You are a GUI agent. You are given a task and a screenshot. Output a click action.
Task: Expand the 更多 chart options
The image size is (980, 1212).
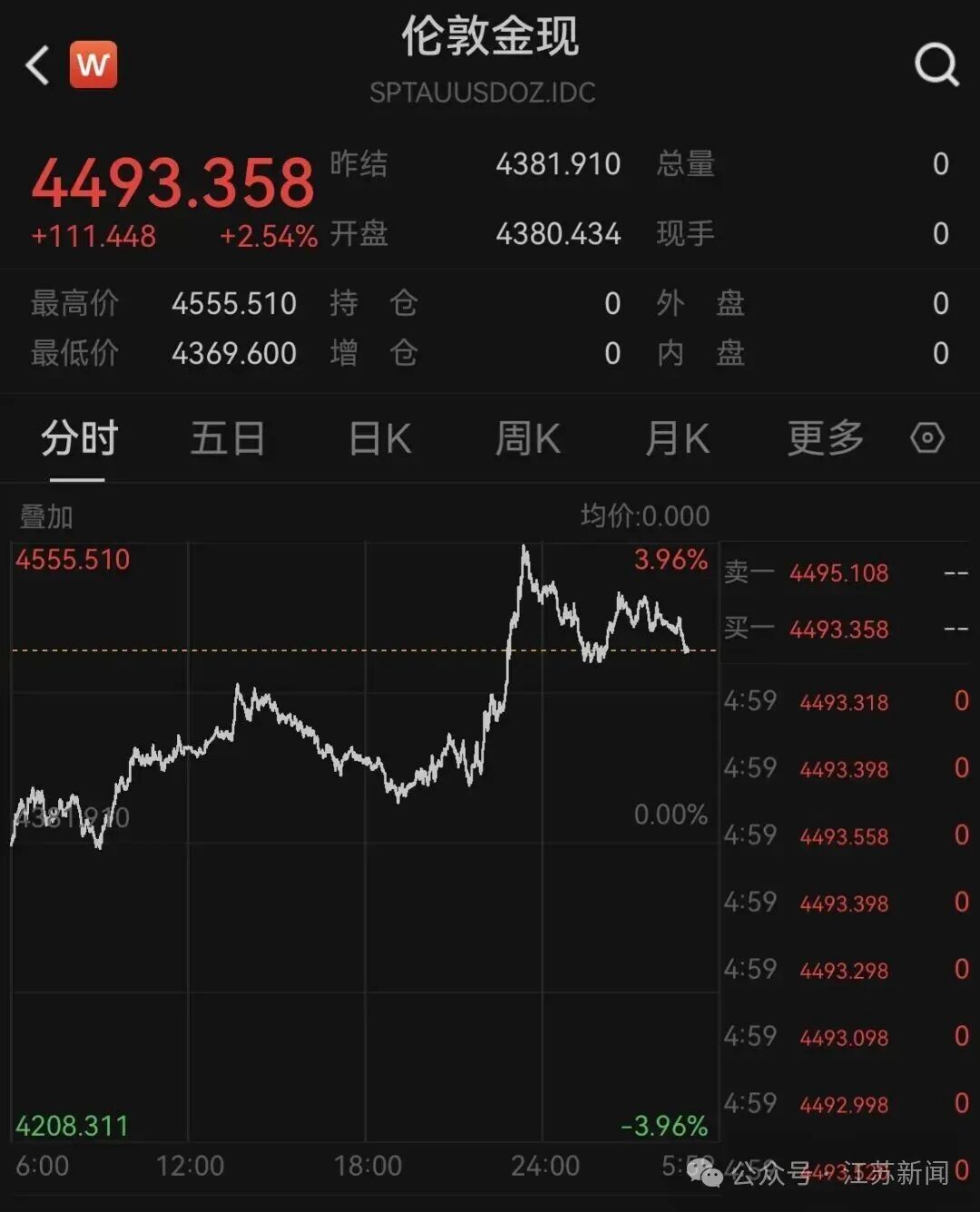tap(825, 439)
